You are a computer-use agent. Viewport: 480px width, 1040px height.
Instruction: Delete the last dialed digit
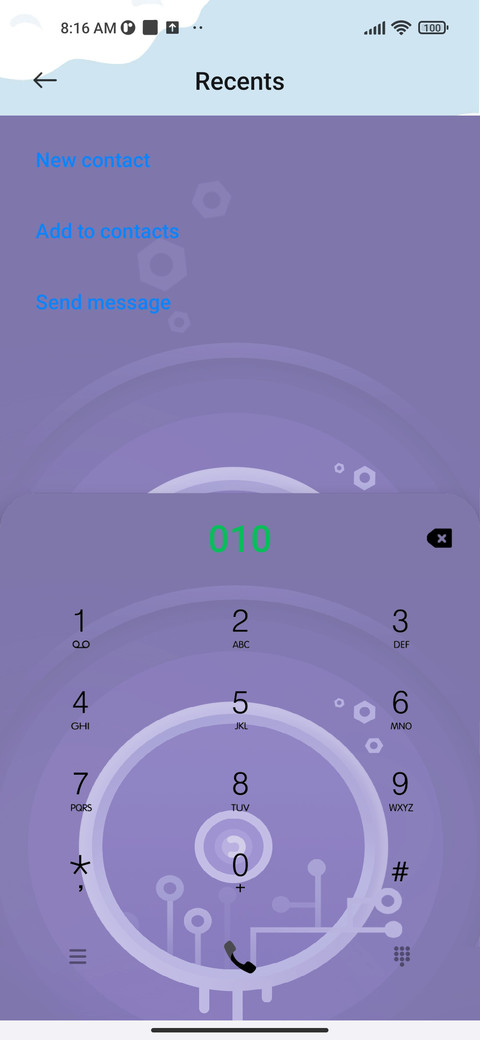[439, 538]
